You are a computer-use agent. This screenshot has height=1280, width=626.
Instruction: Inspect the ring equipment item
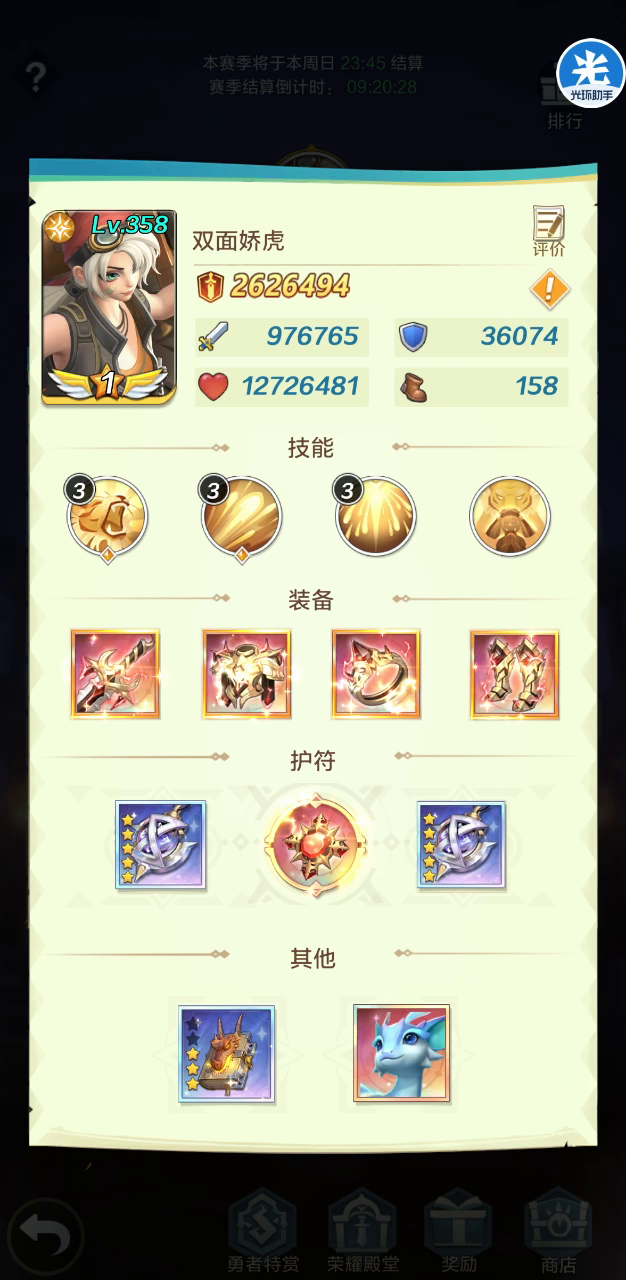tap(376, 673)
